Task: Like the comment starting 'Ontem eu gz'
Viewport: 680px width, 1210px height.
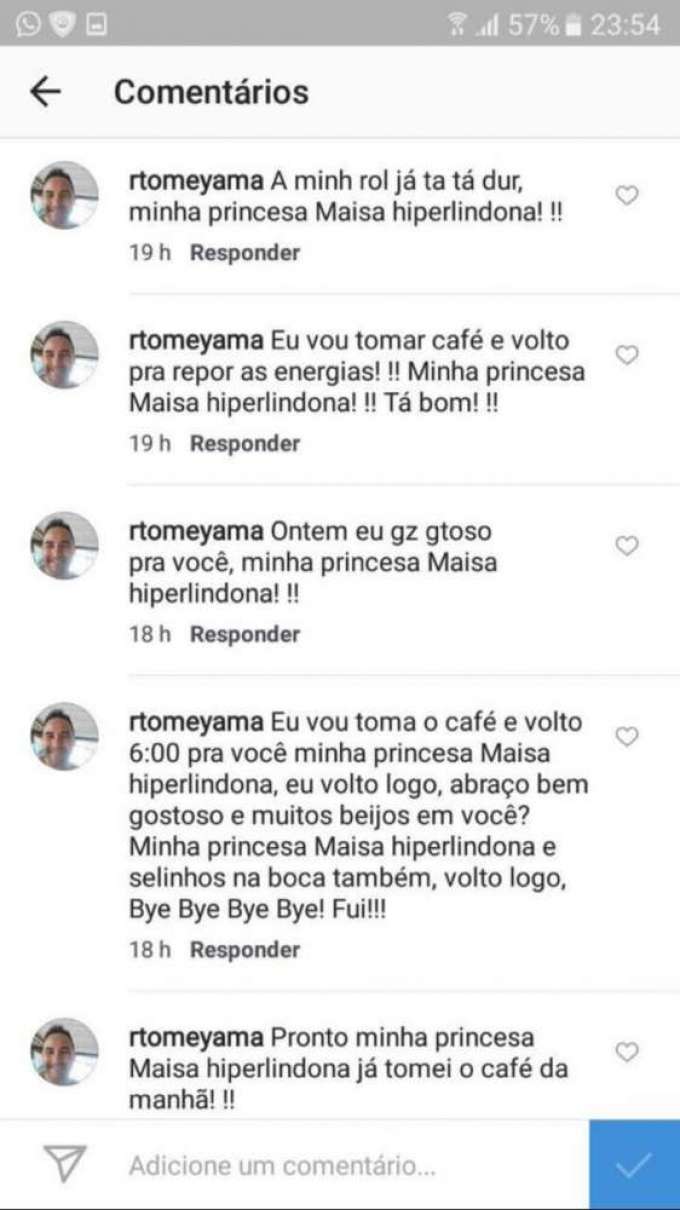Action: point(627,546)
